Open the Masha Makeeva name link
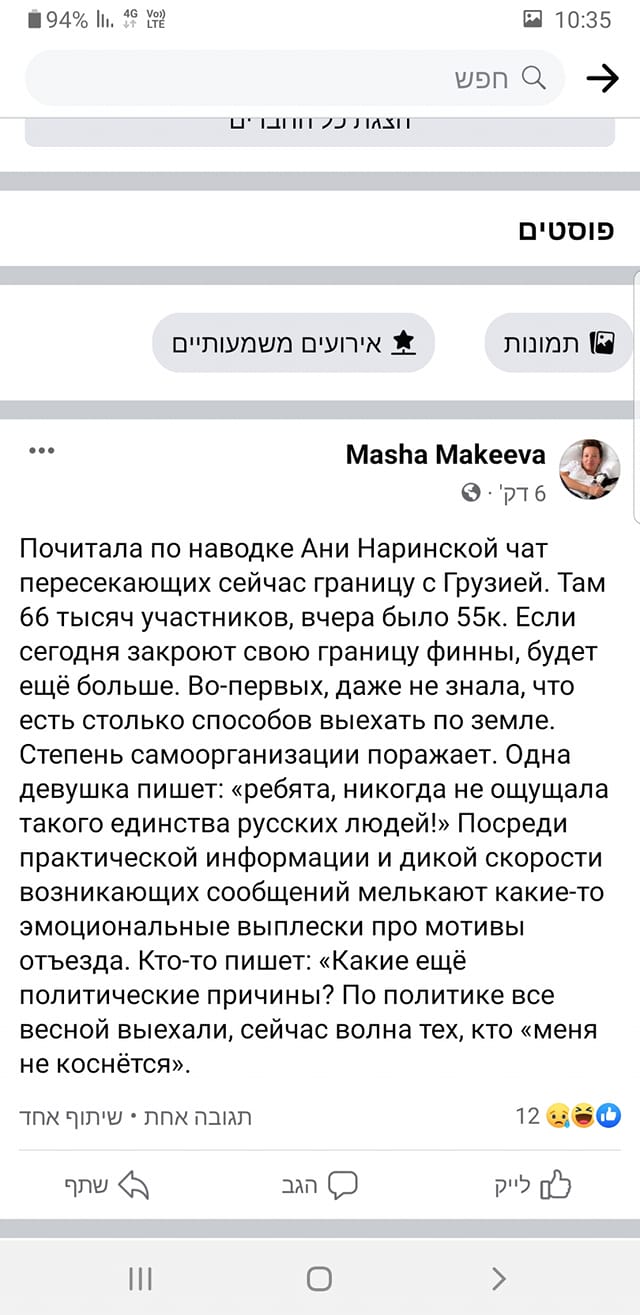Viewport: 640px width, 1315px height. point(445,455)
